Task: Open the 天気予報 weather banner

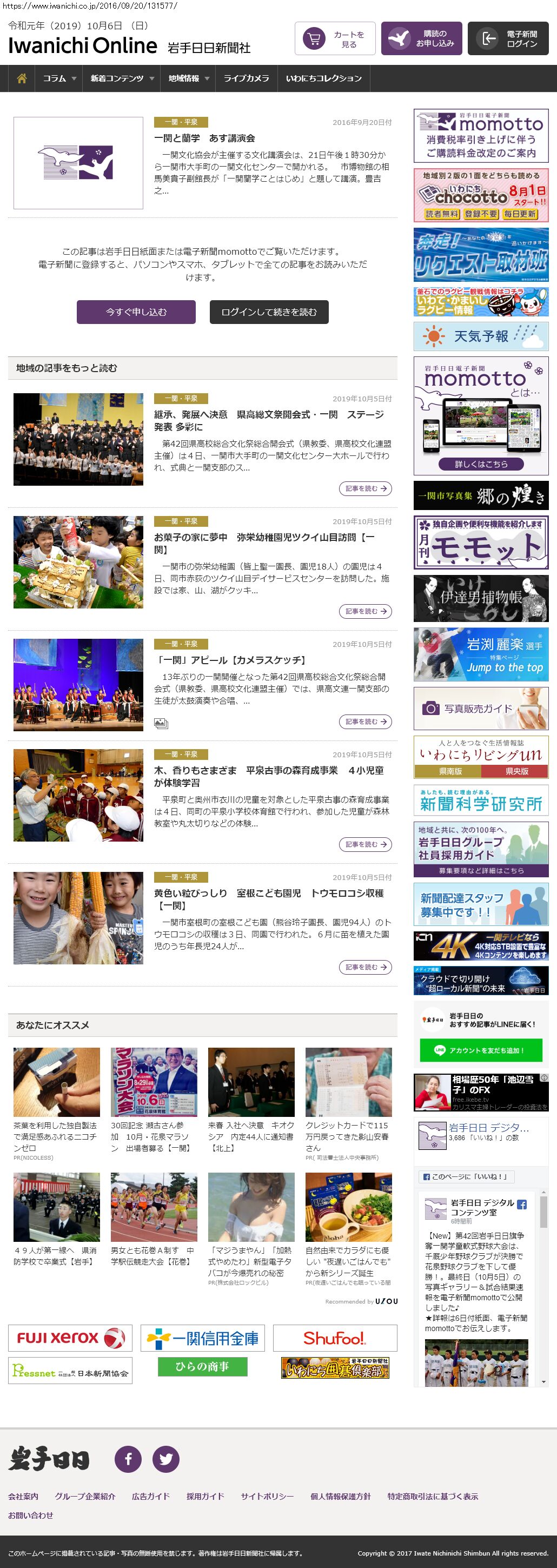Action: [481, 336]
